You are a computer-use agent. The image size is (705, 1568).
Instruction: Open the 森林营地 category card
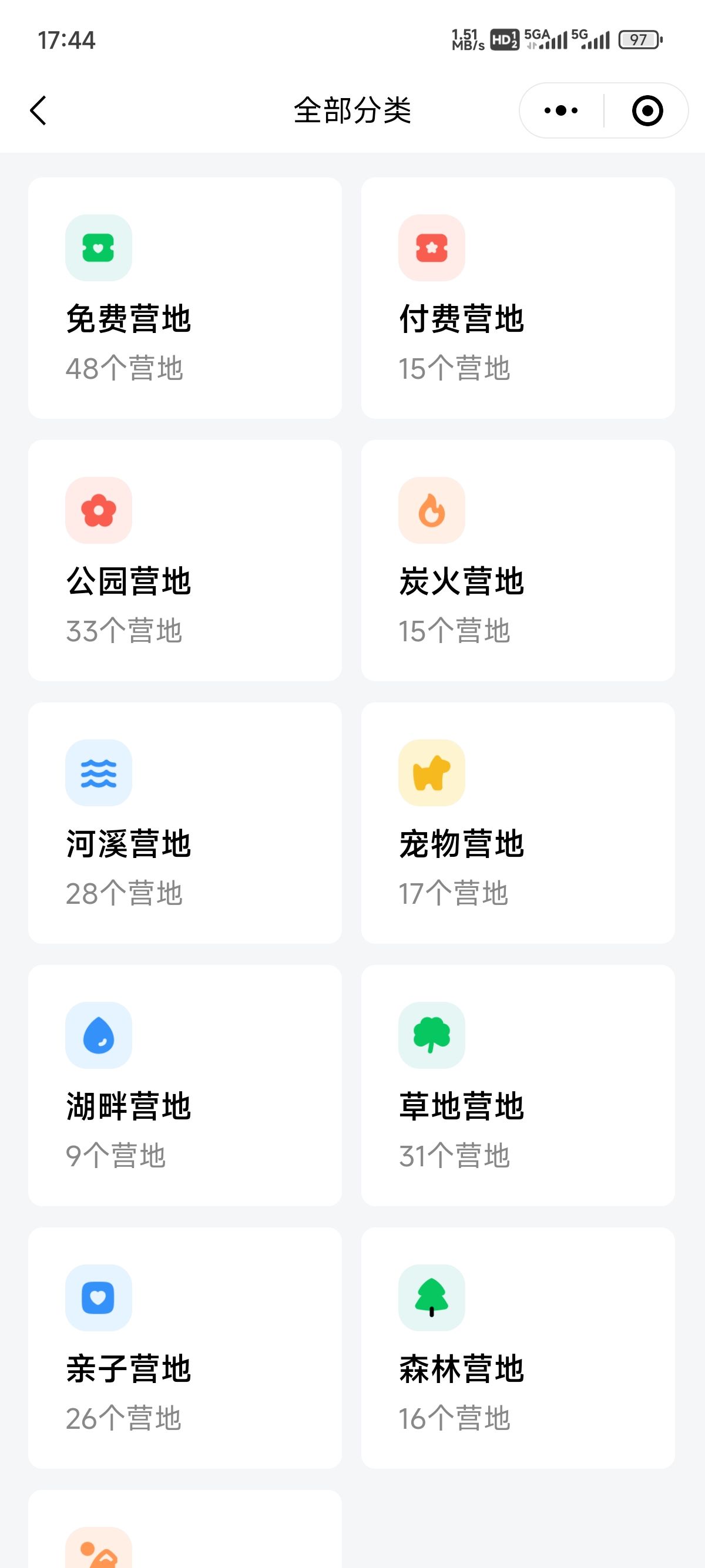[518, 1348]
